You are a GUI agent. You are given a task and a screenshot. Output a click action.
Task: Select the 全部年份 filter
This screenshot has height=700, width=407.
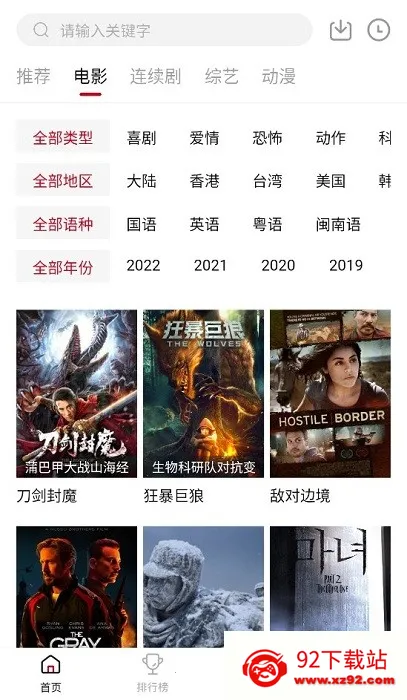63,267
